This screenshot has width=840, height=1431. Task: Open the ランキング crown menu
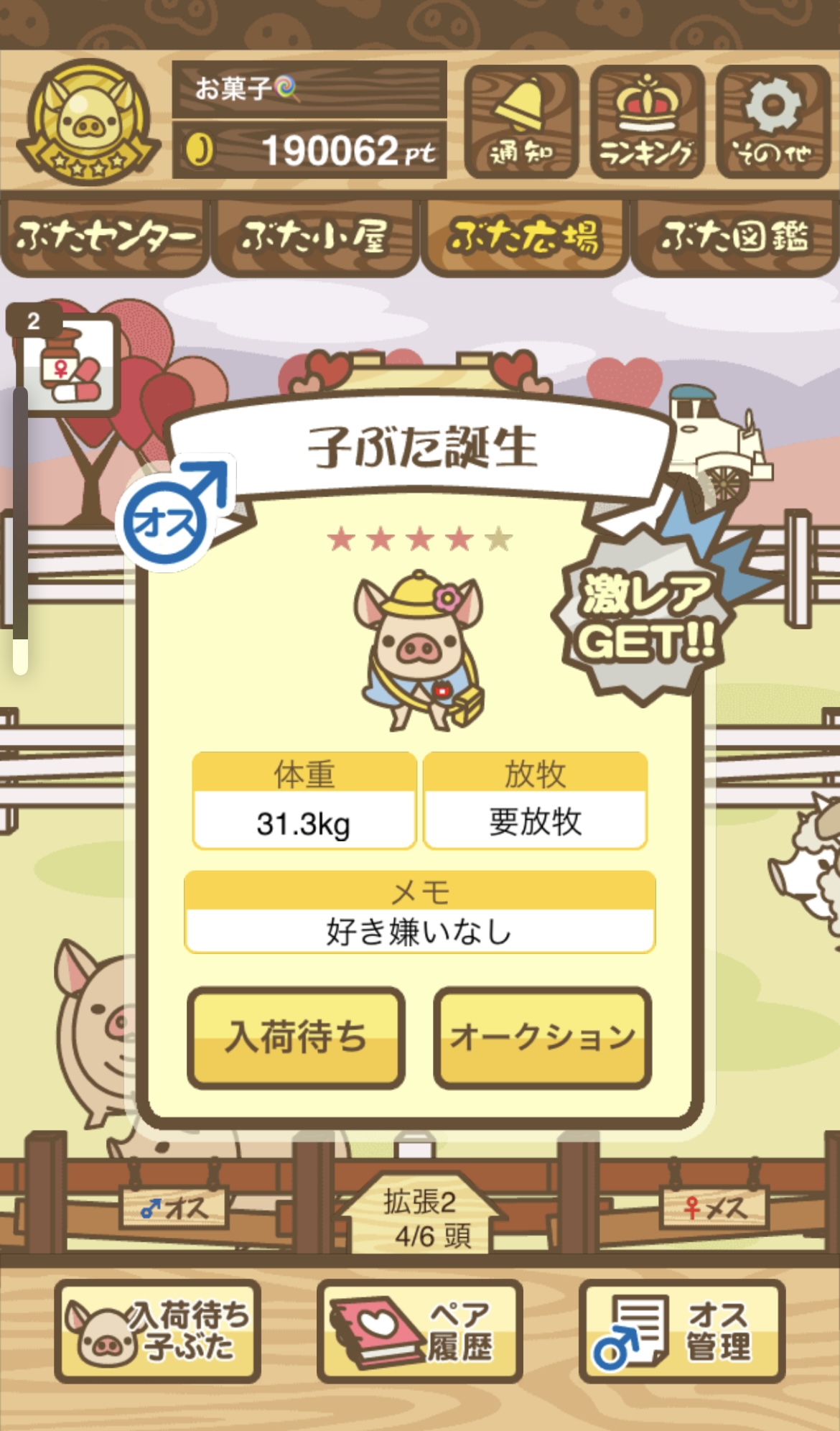coord(646,121)
